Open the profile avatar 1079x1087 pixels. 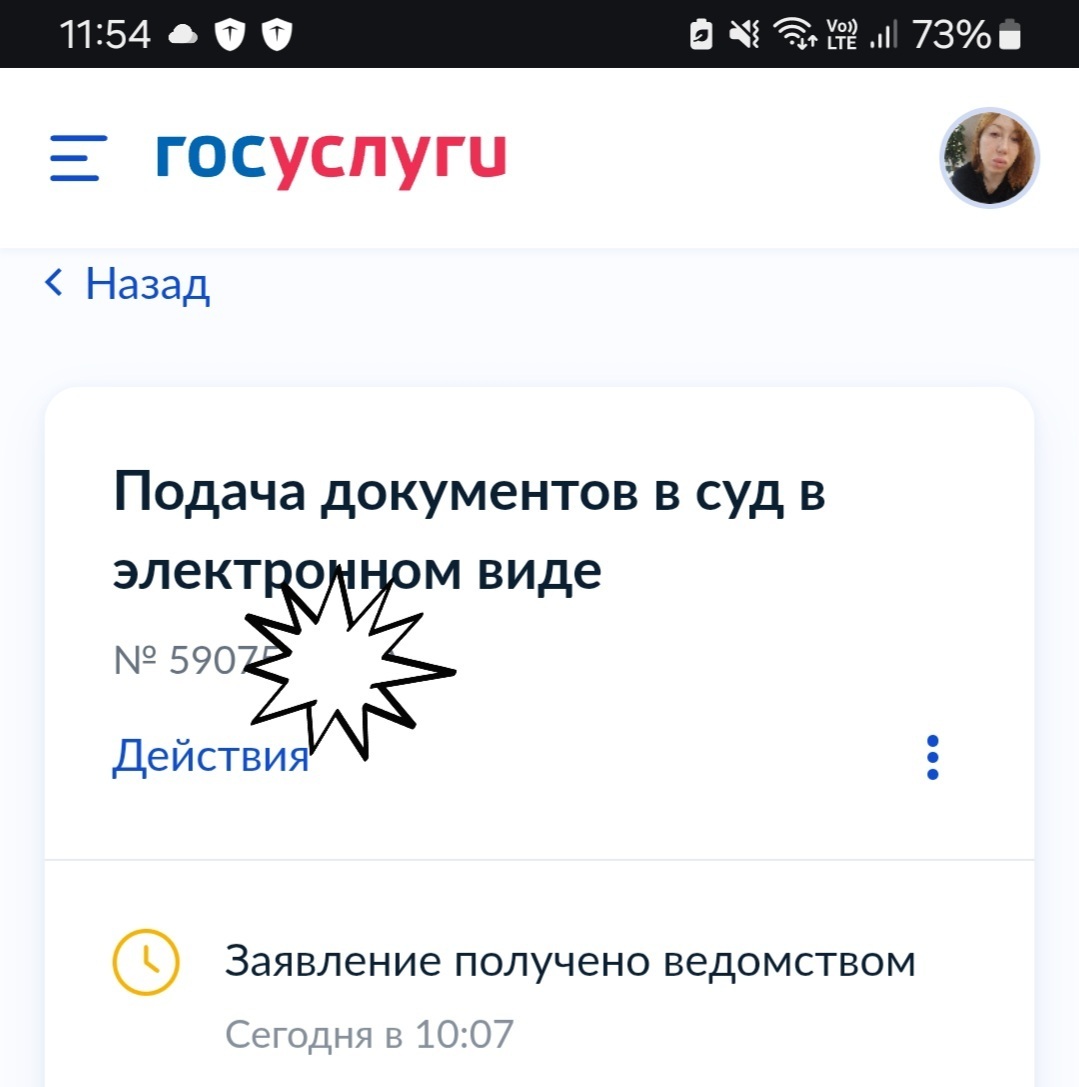989,158
